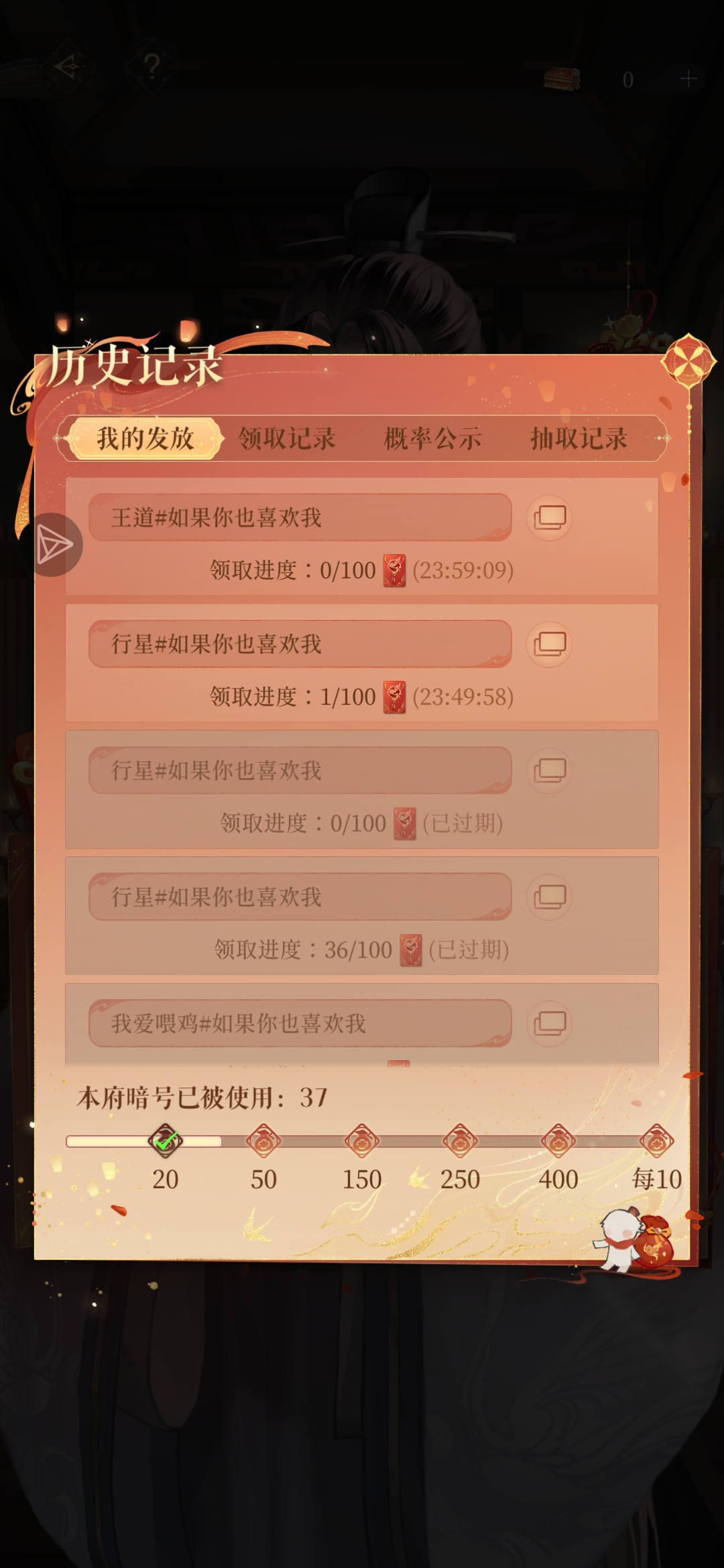The width and height of the screenshot is (724, 1568).
Task: View the reward pouch at milestone 400
Action: [558, 1140]
